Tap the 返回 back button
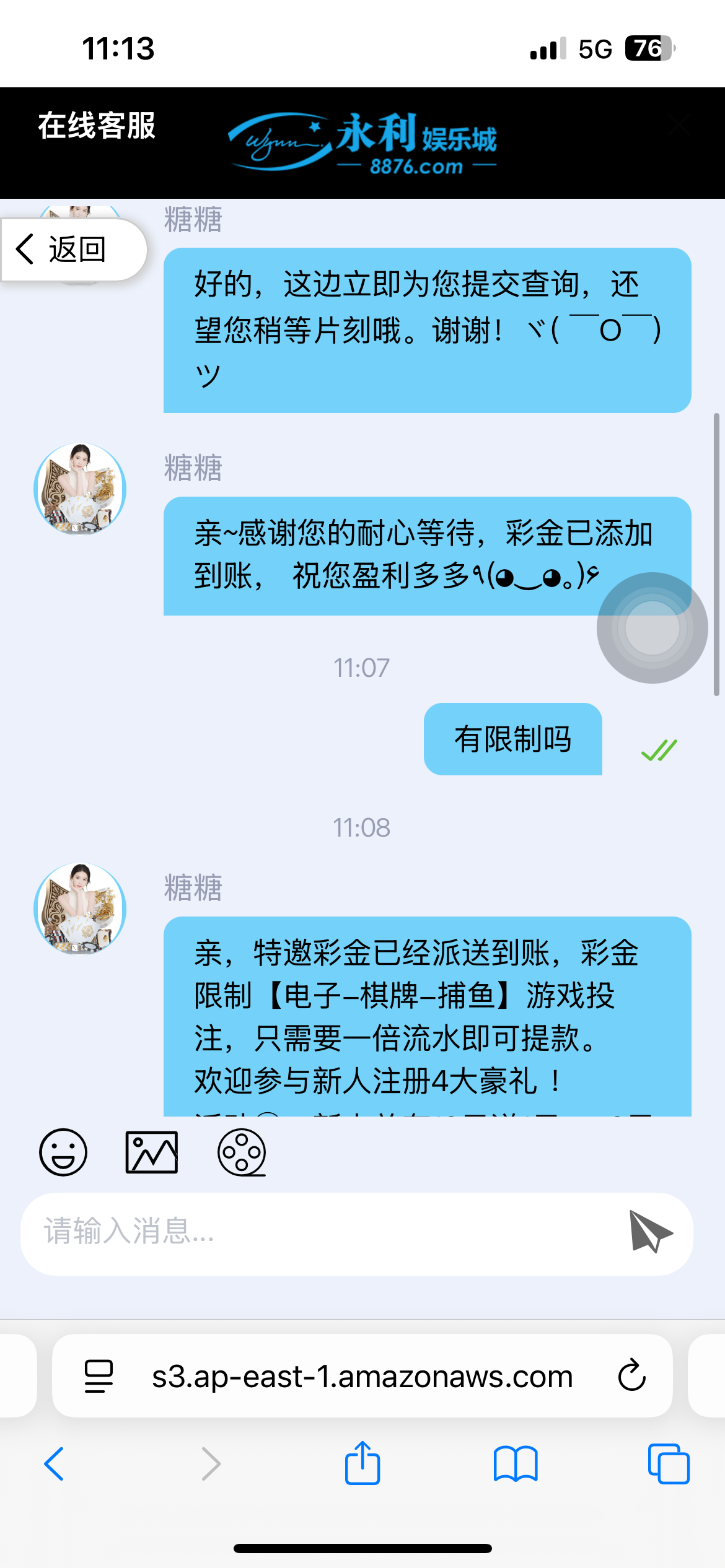Screen dimensions: 725x1568 73,250
